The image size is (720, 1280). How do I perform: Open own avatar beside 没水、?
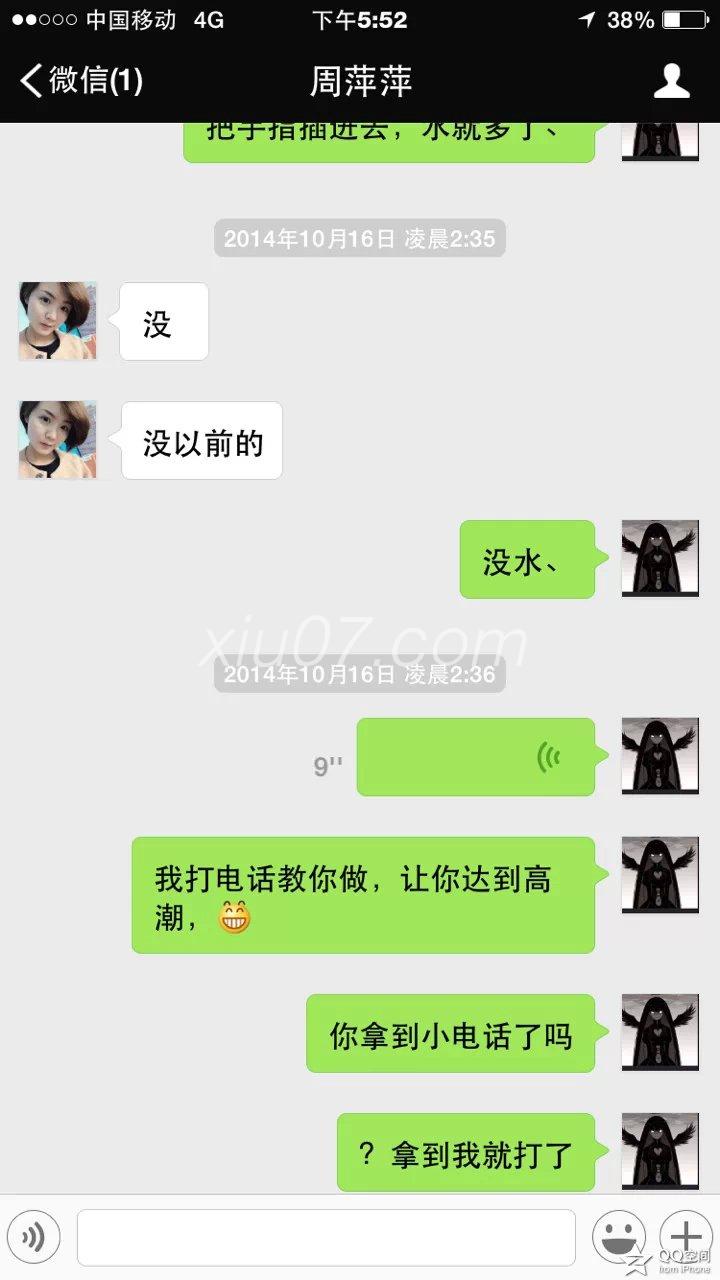(660, 559)
